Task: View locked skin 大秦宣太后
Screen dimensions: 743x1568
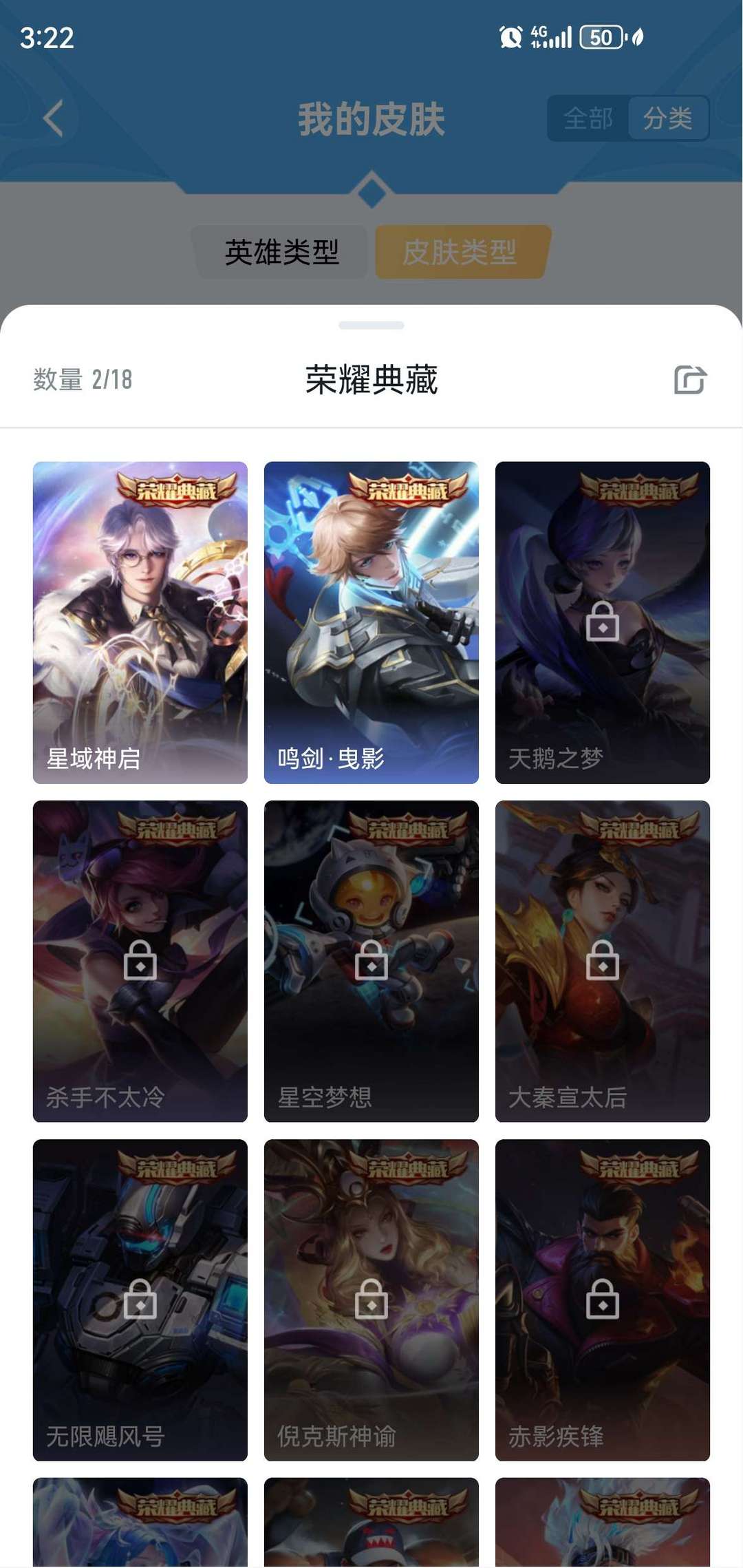Action: click(x=603, y=961)
